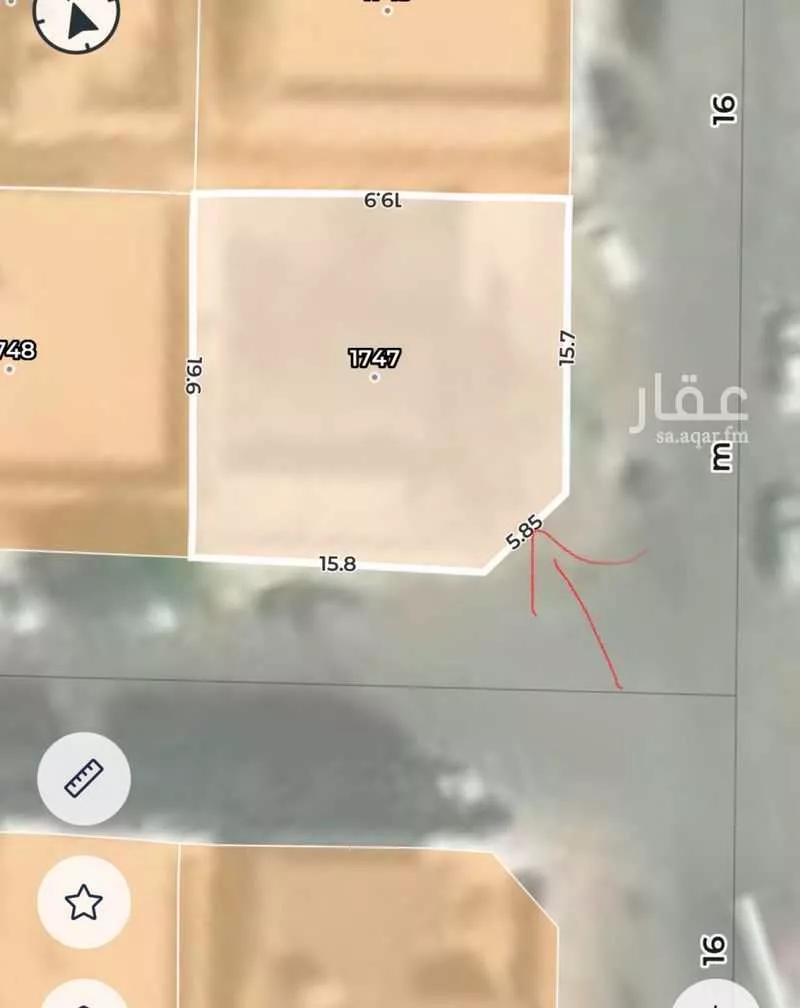Tap the star favorites button
Image resolution: width=800 pixels, height=1008 pixels.
84,902
